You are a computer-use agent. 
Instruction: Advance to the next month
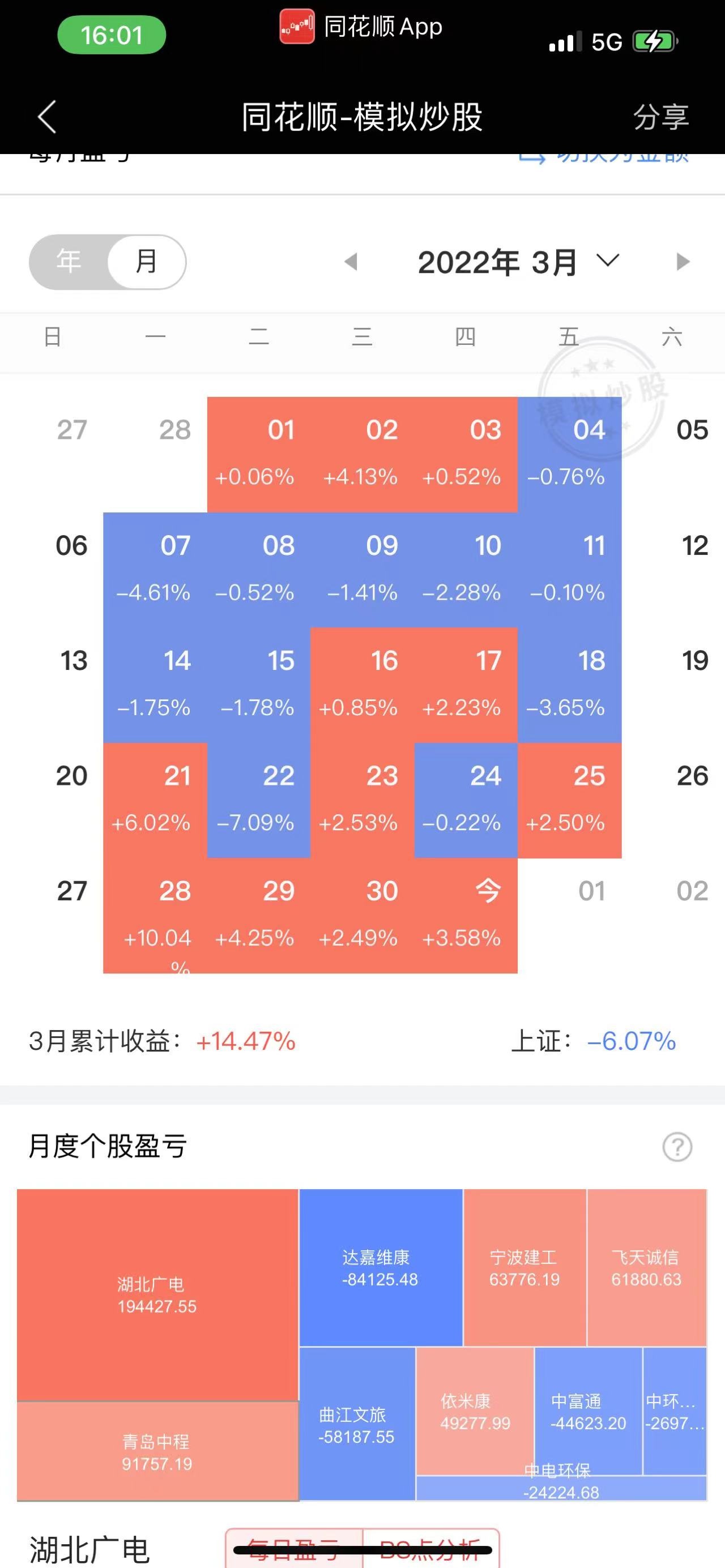click(x=683, y=262)
